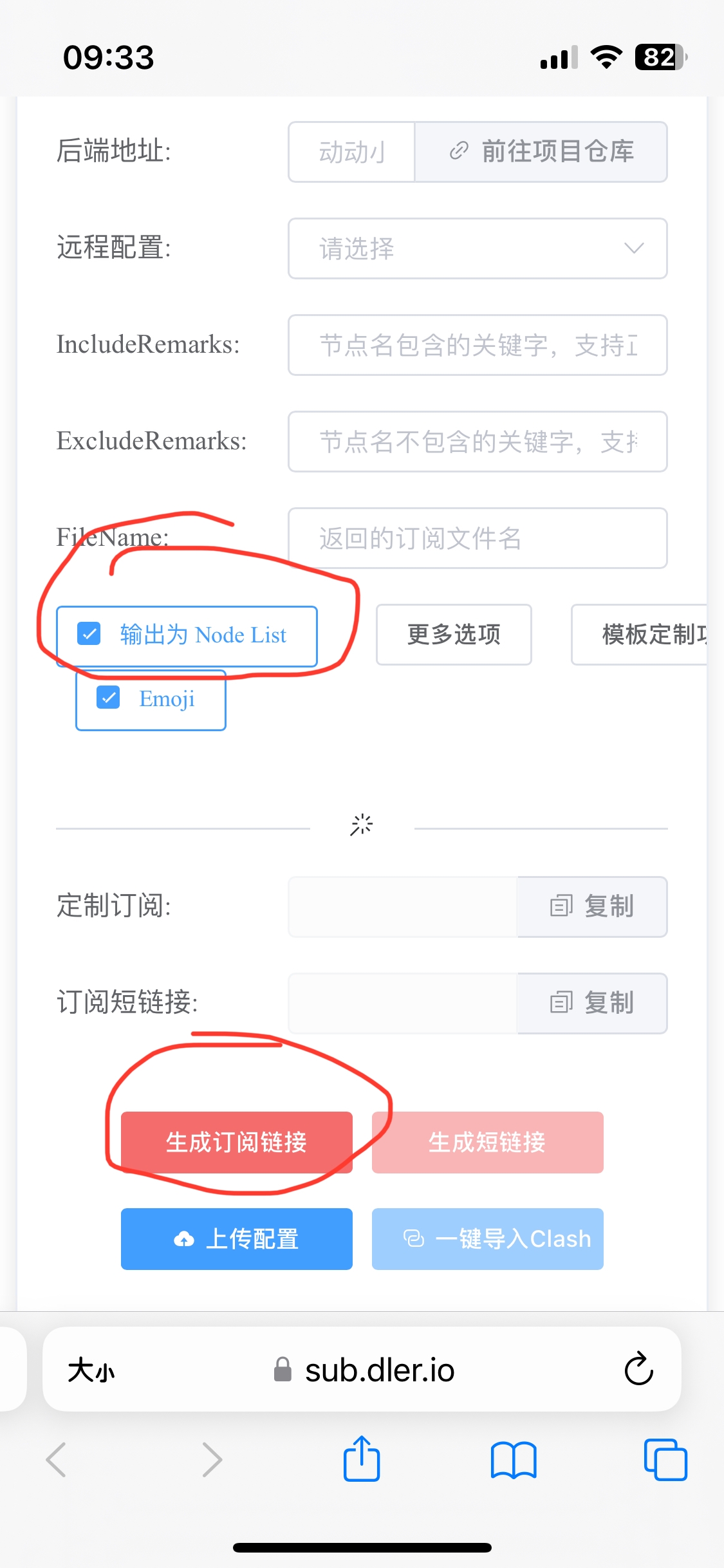Show the open Safari tabs

tap(665, 1459)
